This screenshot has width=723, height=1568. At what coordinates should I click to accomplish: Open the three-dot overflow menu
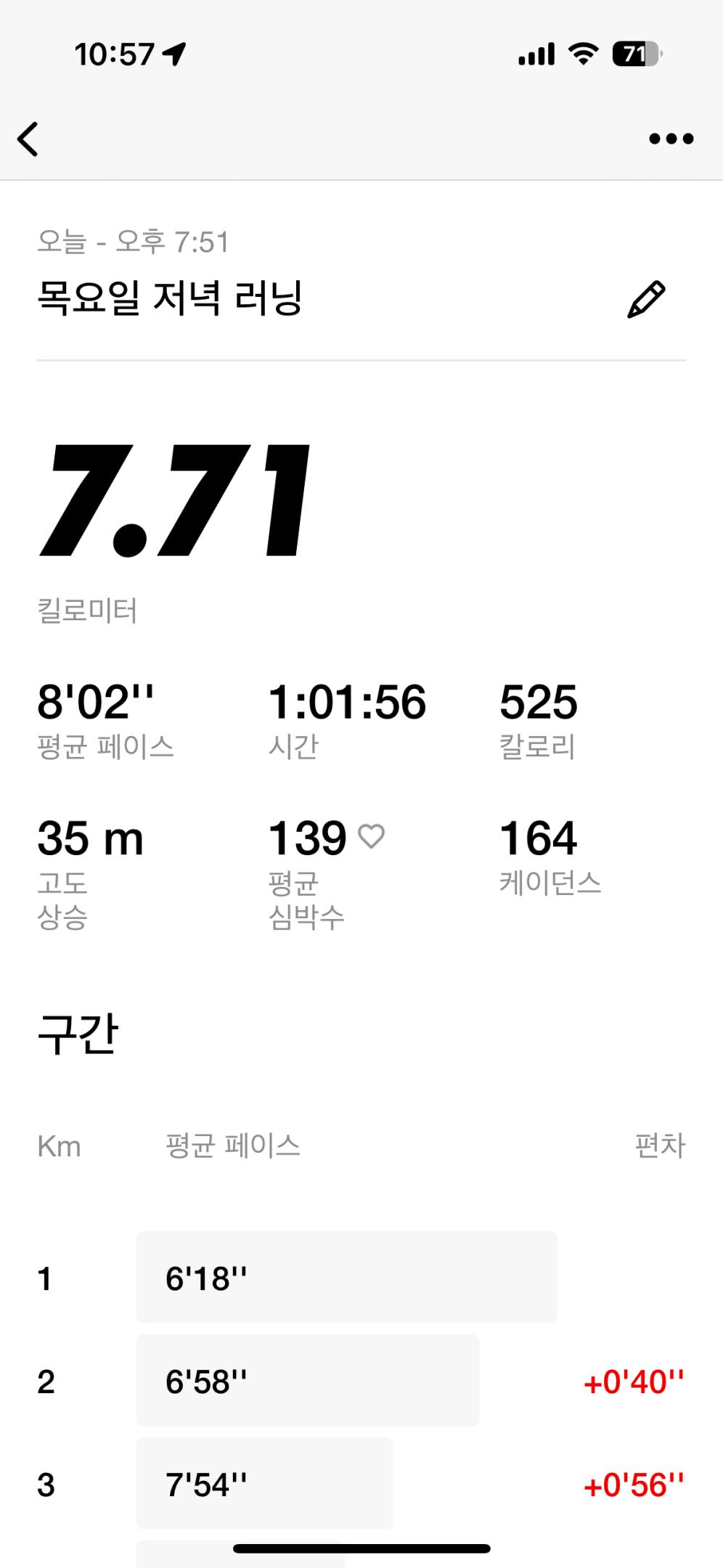click(x=671, y=139)
